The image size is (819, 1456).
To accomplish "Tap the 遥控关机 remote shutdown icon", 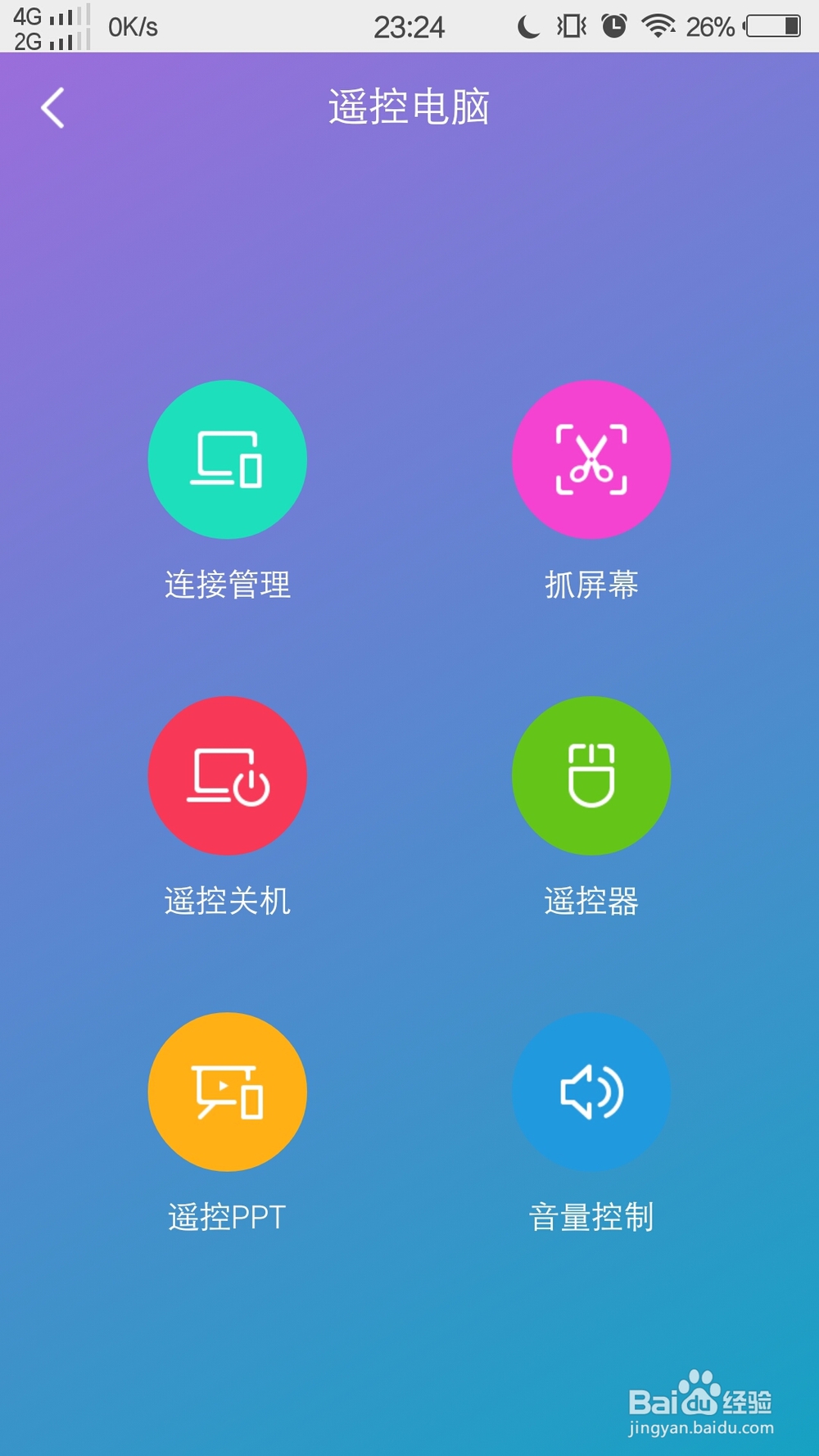I will coord(227,775).
